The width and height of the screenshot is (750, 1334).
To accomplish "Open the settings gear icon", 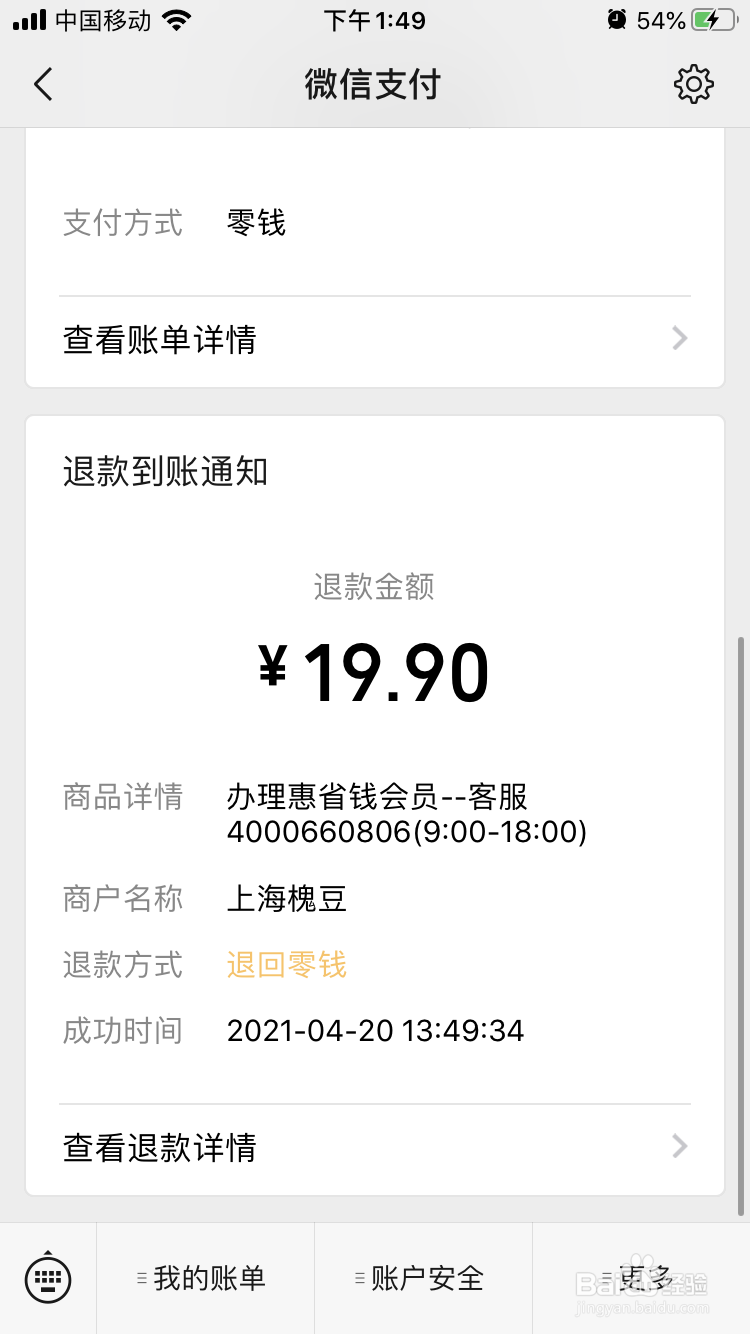I will (694, 84).
